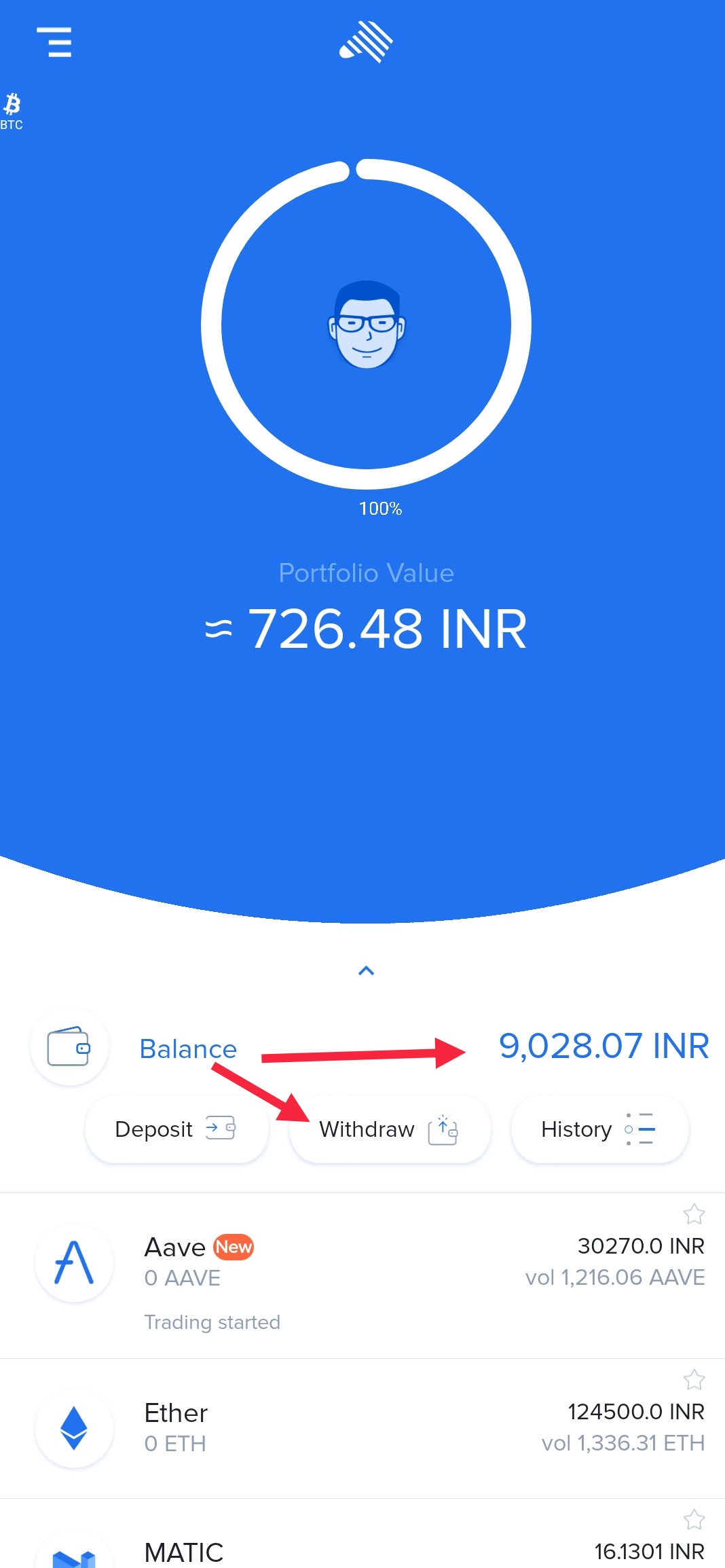Open the wallet Balance icon
This screenshot has height=1568, width=725.
pyautogui.click(x=69, y=1046)
